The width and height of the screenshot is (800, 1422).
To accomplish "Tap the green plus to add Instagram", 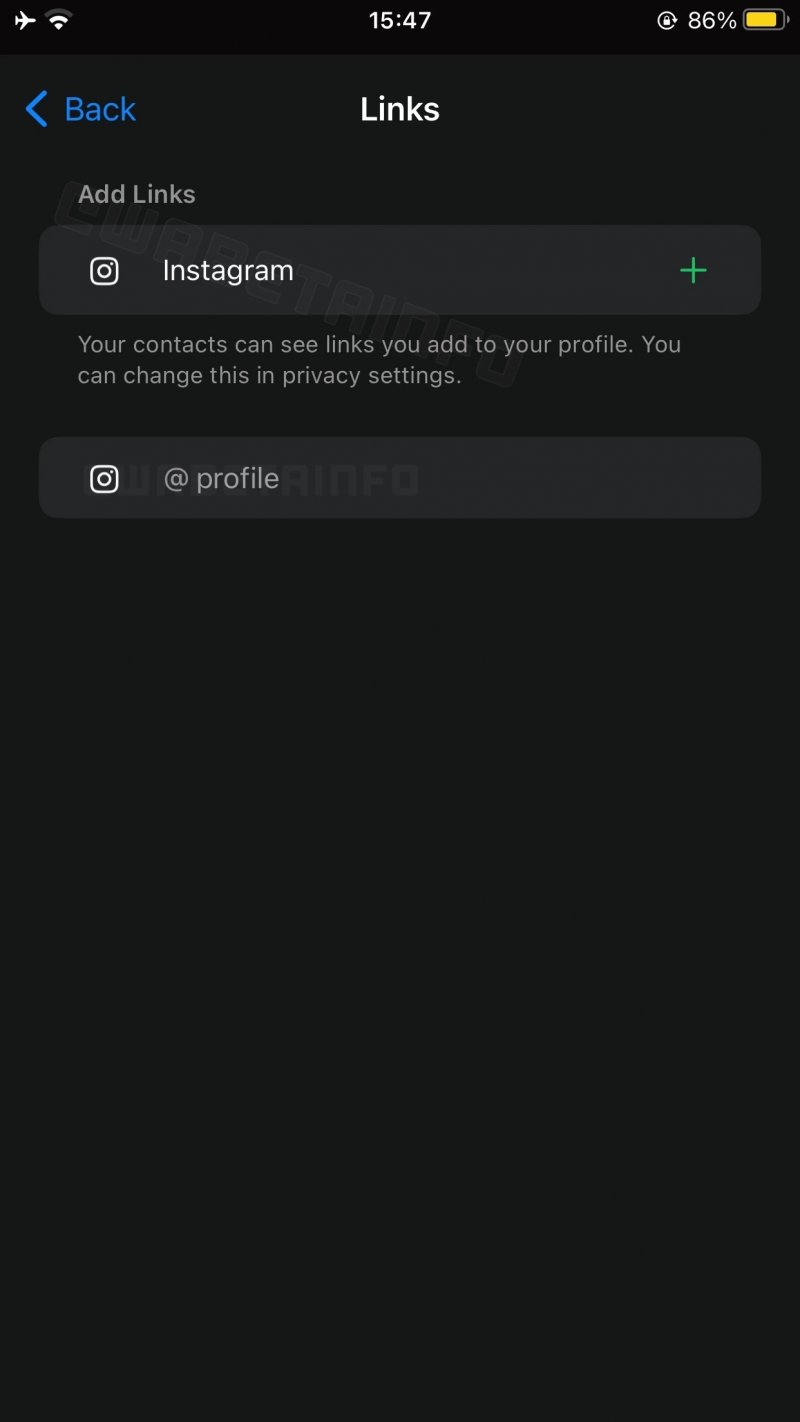I will 692,270.
